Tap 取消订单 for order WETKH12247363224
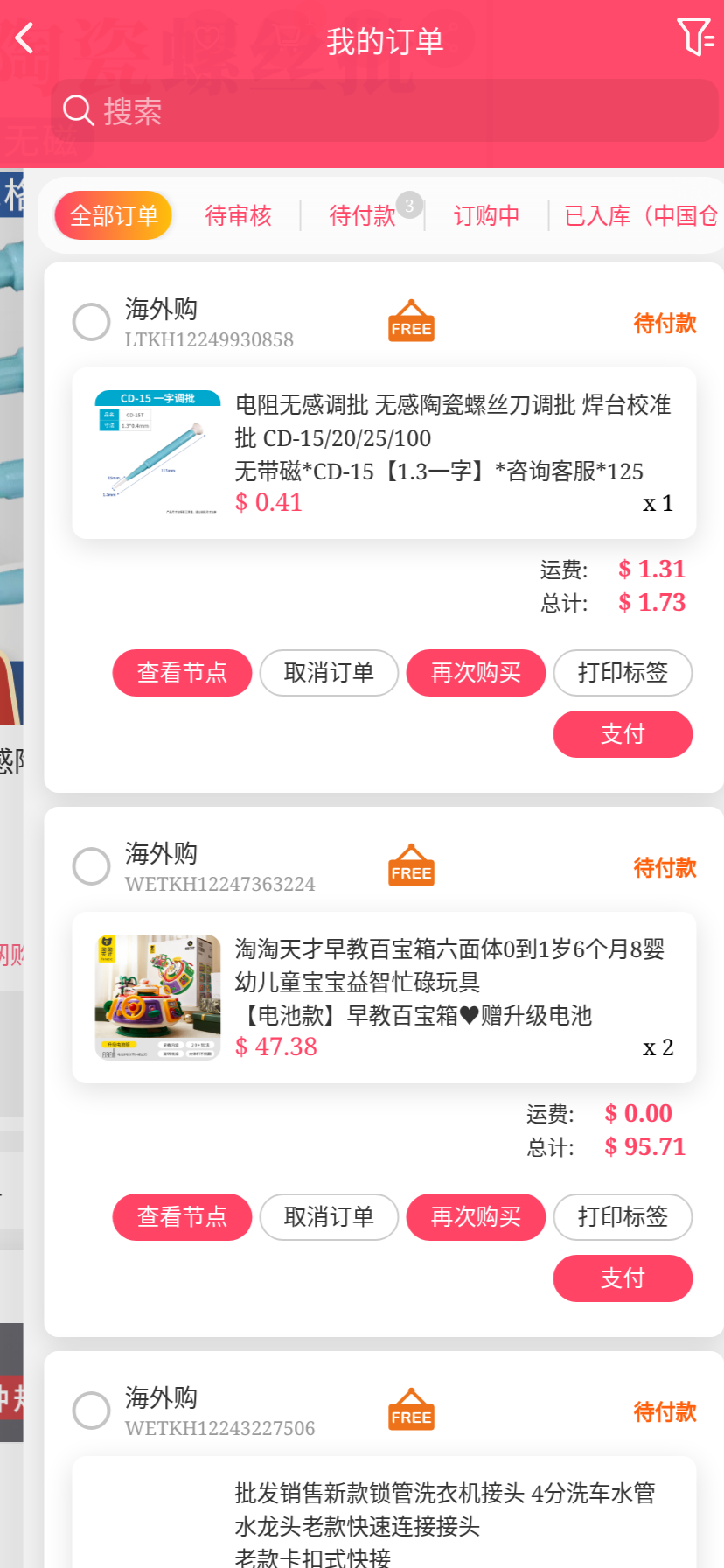Image resolution: width=724 pixels, height=1568 pixels. point(329,1217)
